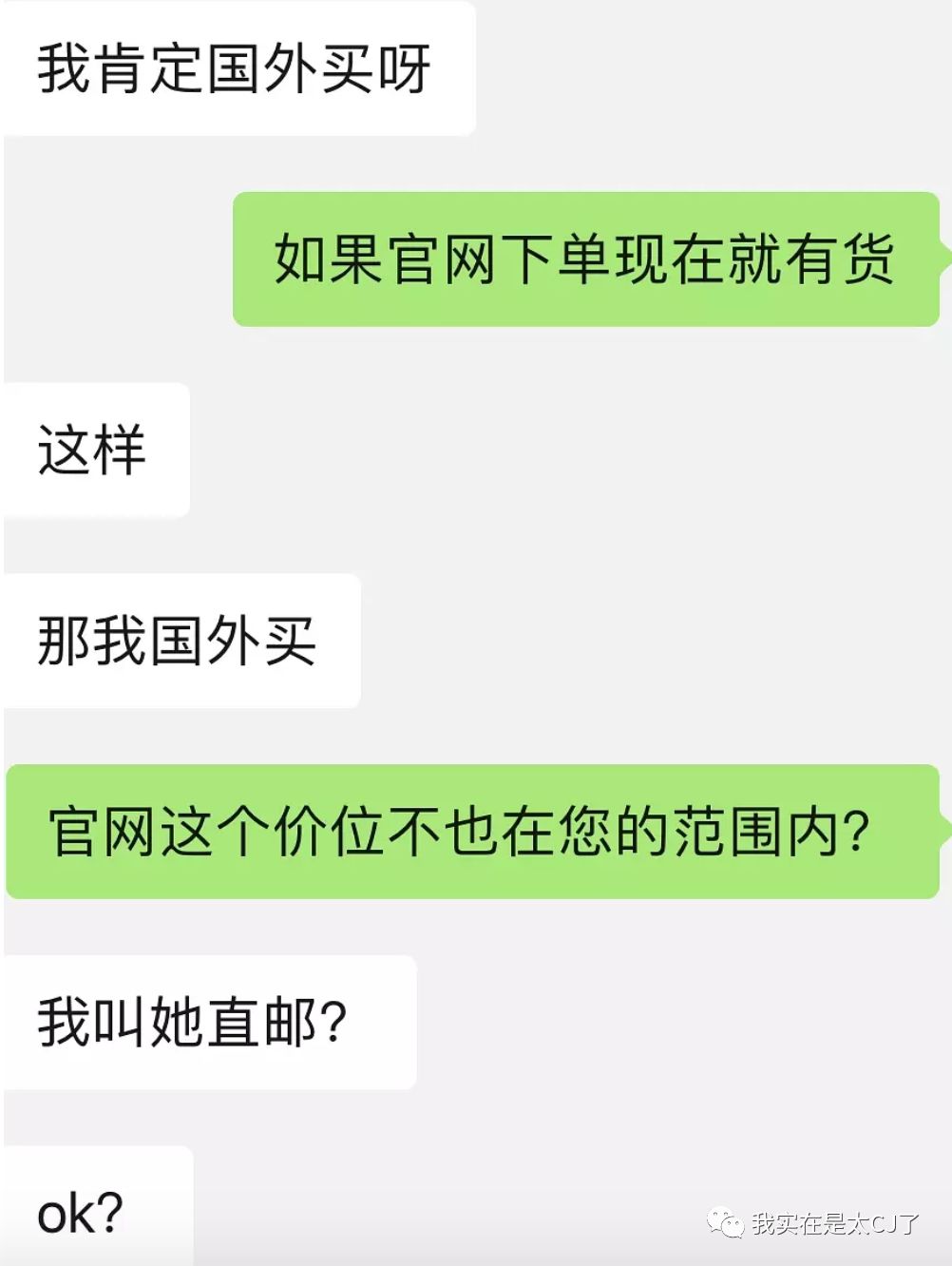The height and width of the screenshot is (1266, 952).
Task: Click the chat bubble icon beside the watermark text
Action: tap(728, 1223)
